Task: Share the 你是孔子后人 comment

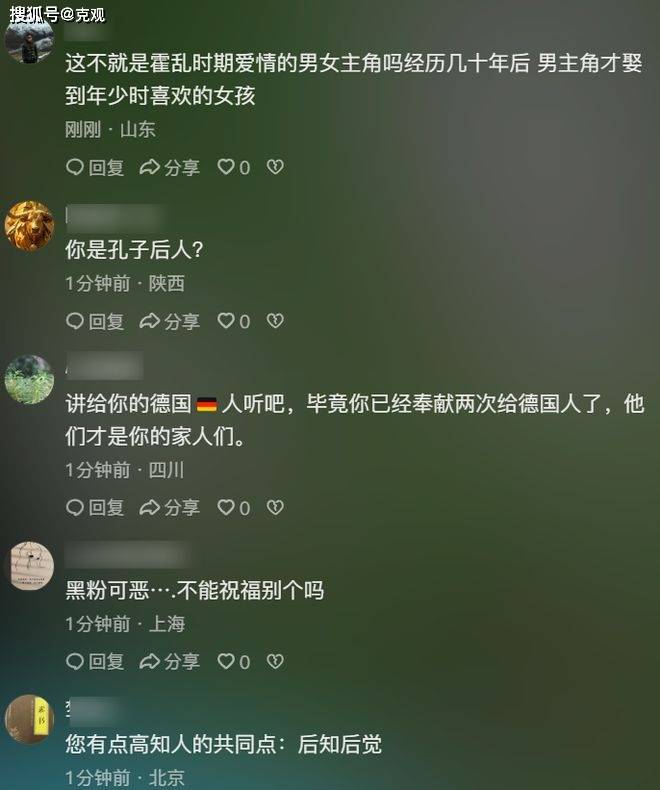Action: coord(170,321)
